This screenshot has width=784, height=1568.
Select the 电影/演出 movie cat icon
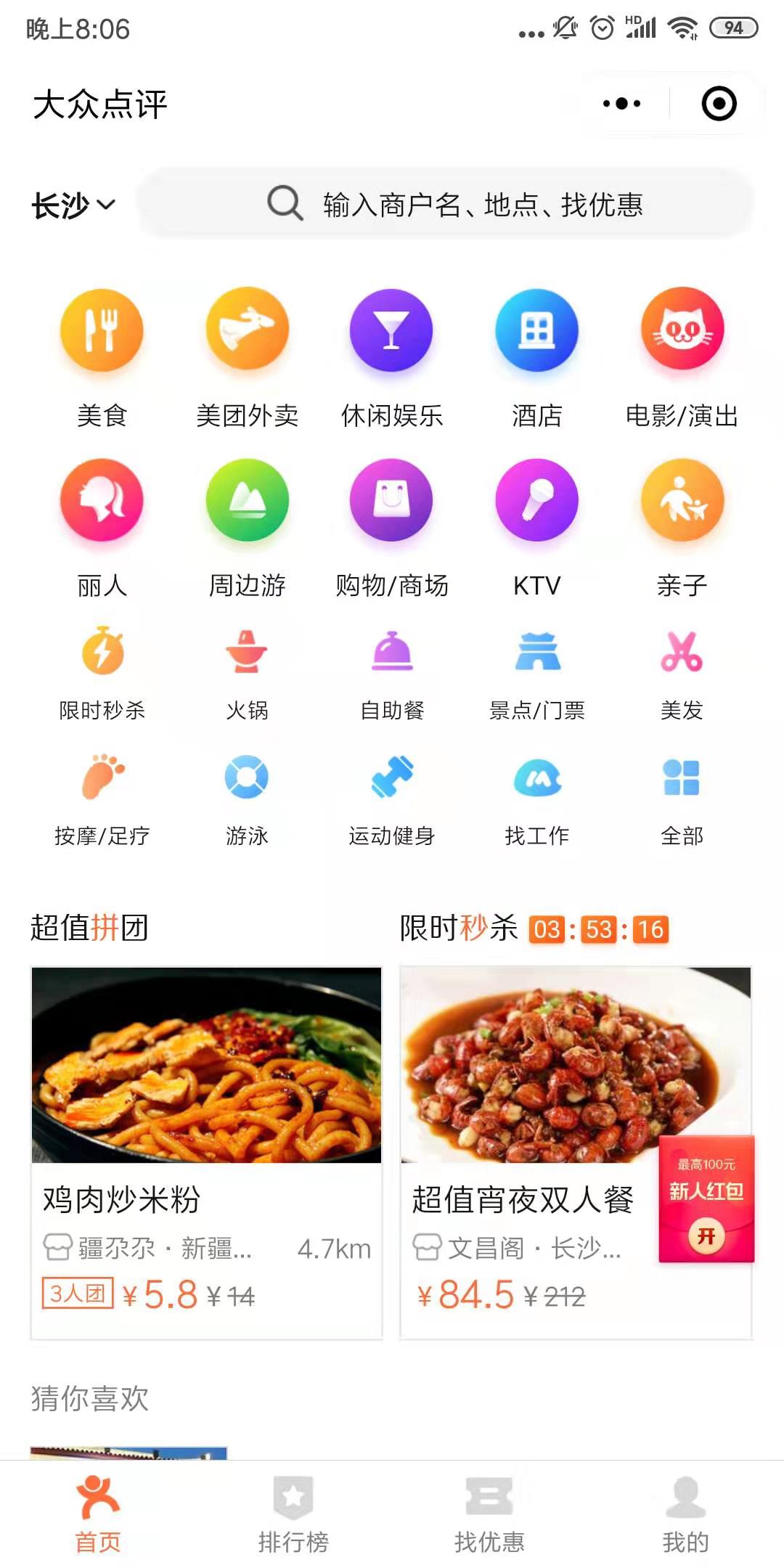(x=682, y=329)
